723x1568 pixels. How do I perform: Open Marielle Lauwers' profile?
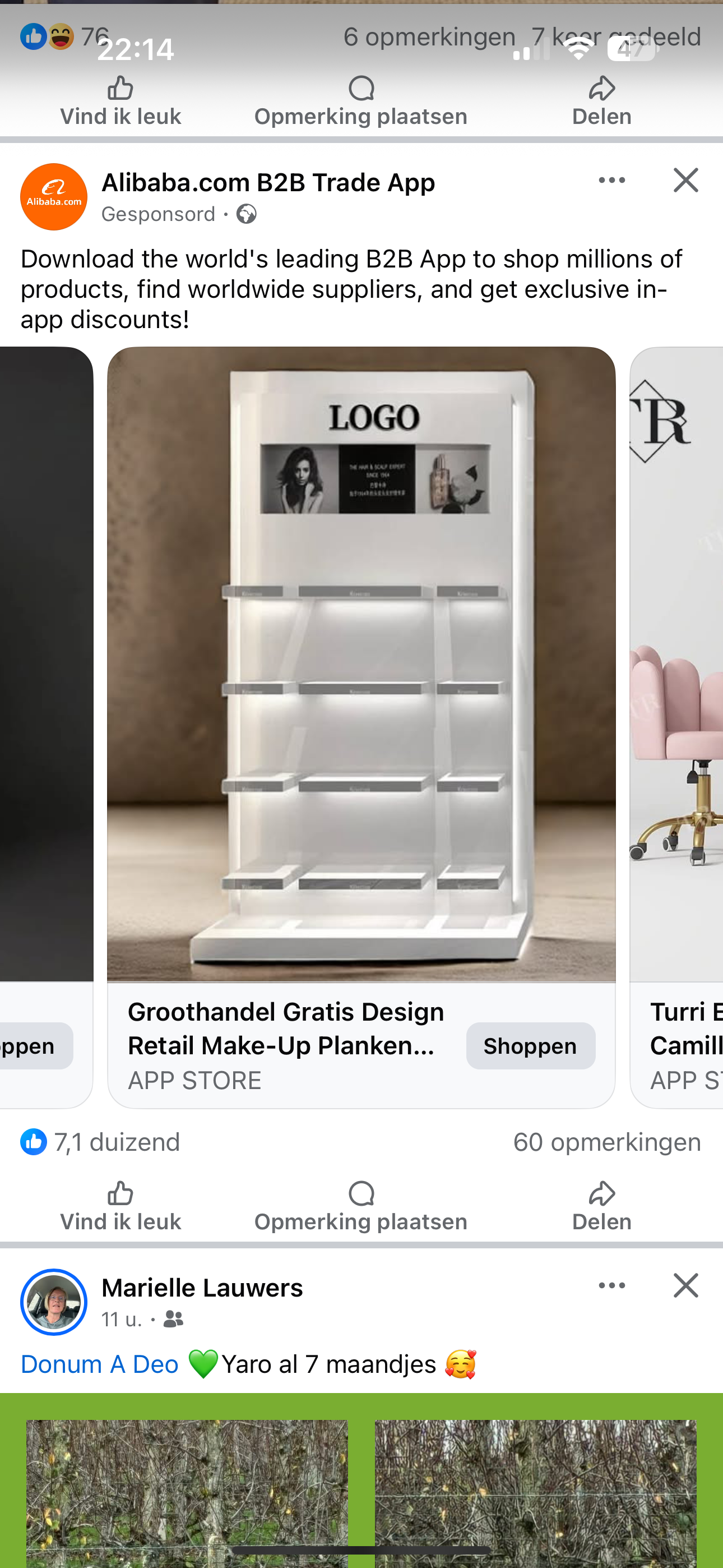202,1288
